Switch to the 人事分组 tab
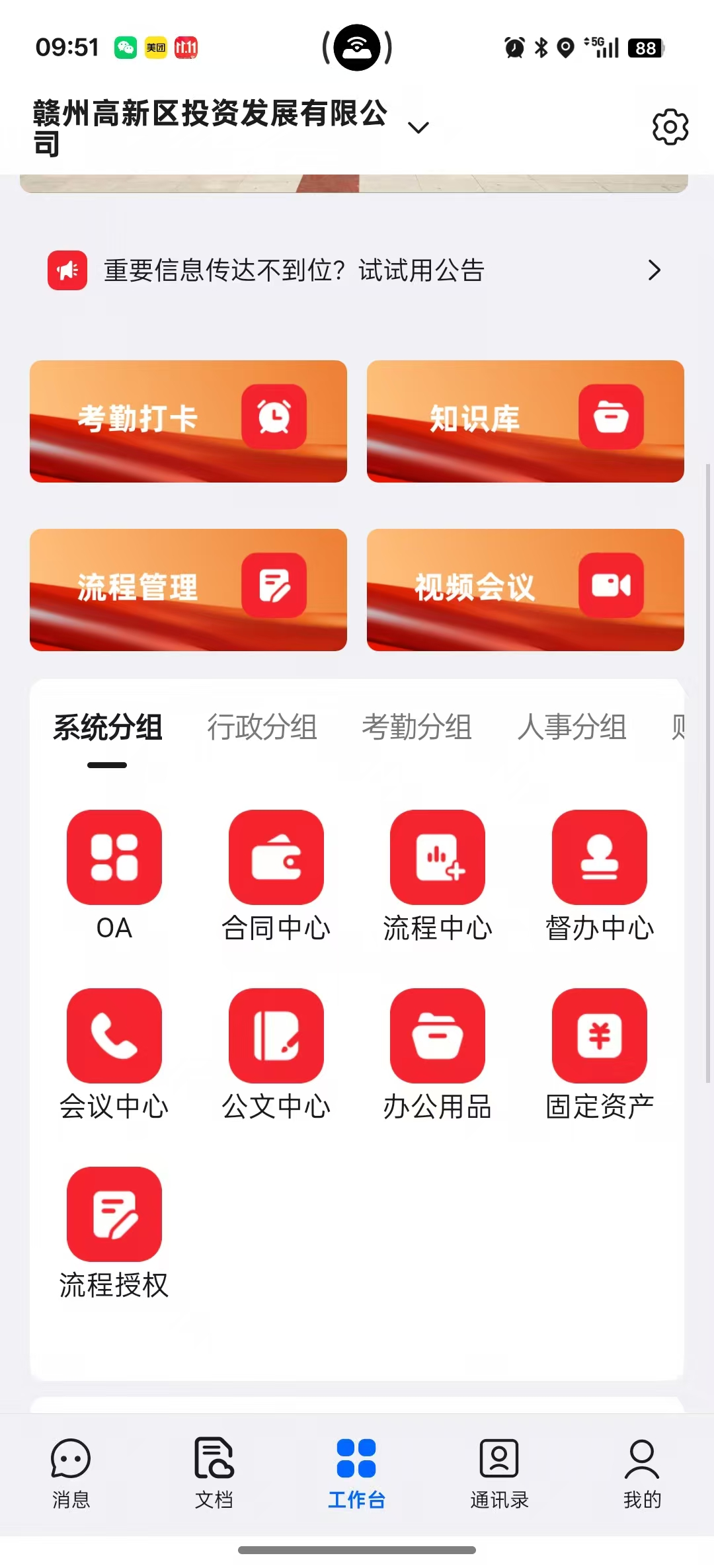This screenshot has height=1568, width=714. pyautogui.click(x=572, y=727)
